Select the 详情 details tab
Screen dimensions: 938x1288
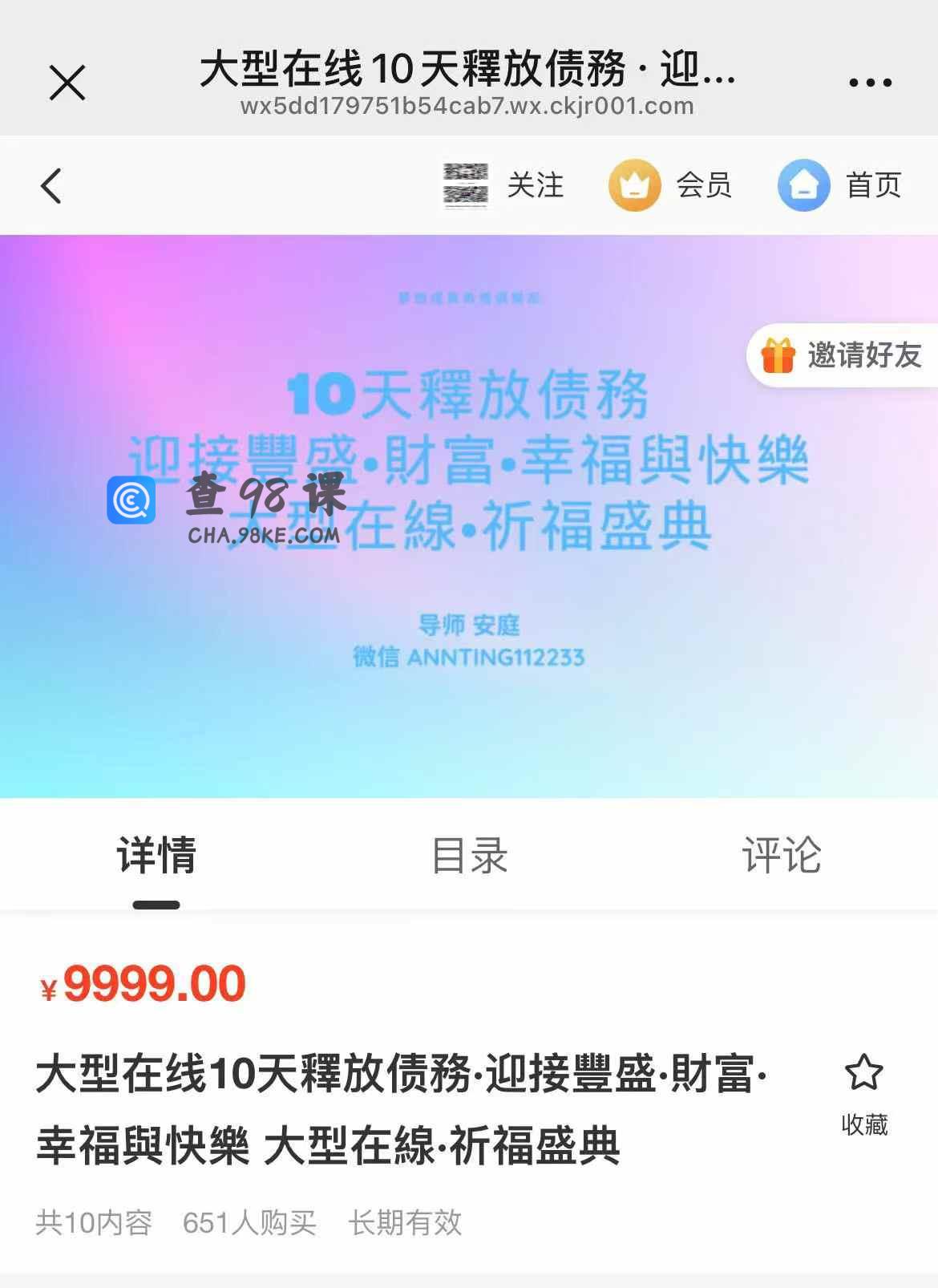[156, 855]
